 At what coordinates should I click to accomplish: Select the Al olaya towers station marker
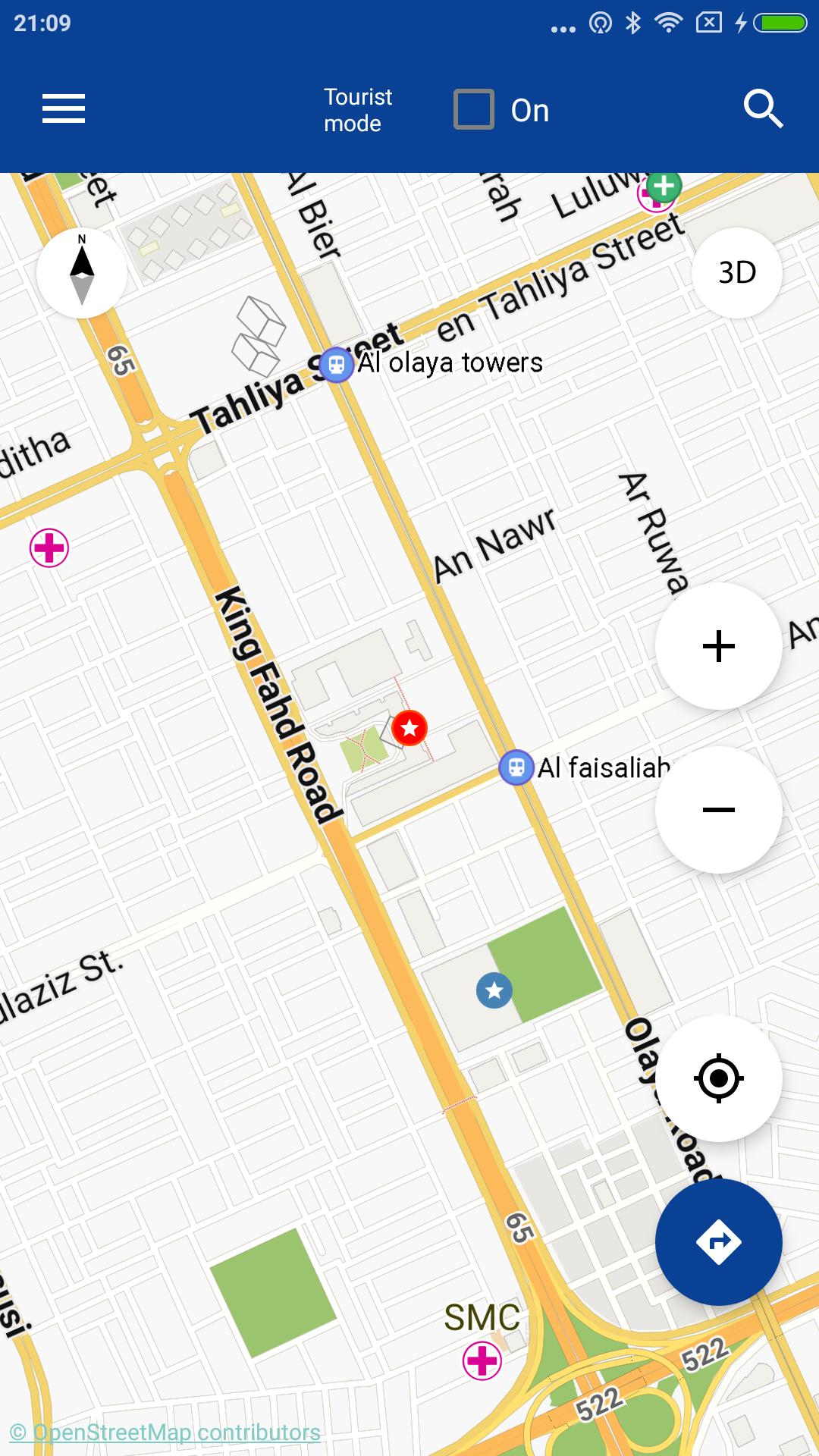(337, 365)
